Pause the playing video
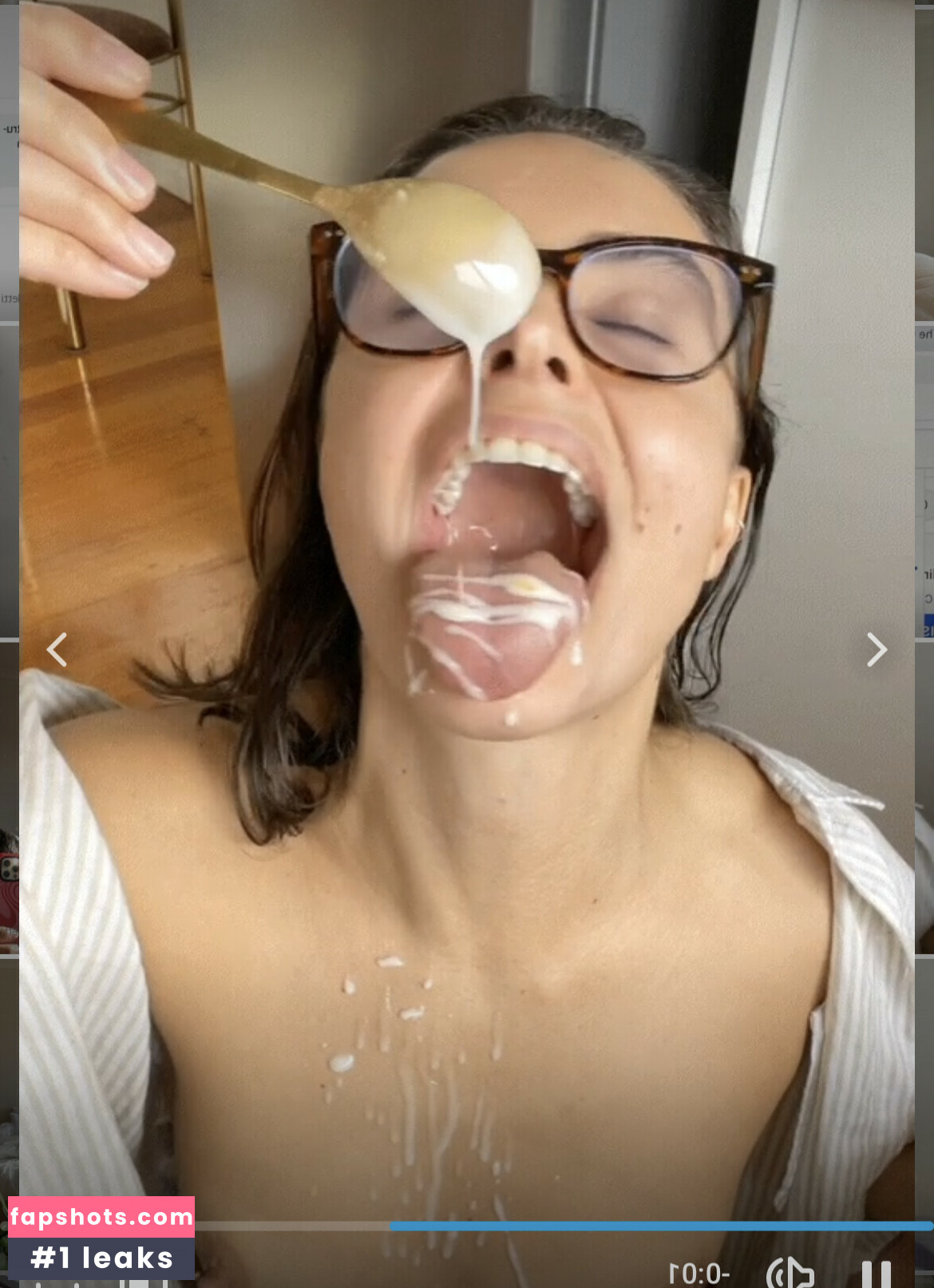The image size is (934, 1288). 876,1273
